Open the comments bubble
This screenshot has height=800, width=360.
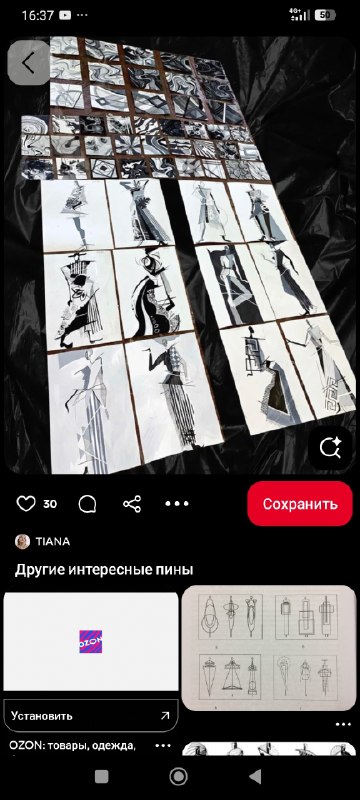coord(88,504)
